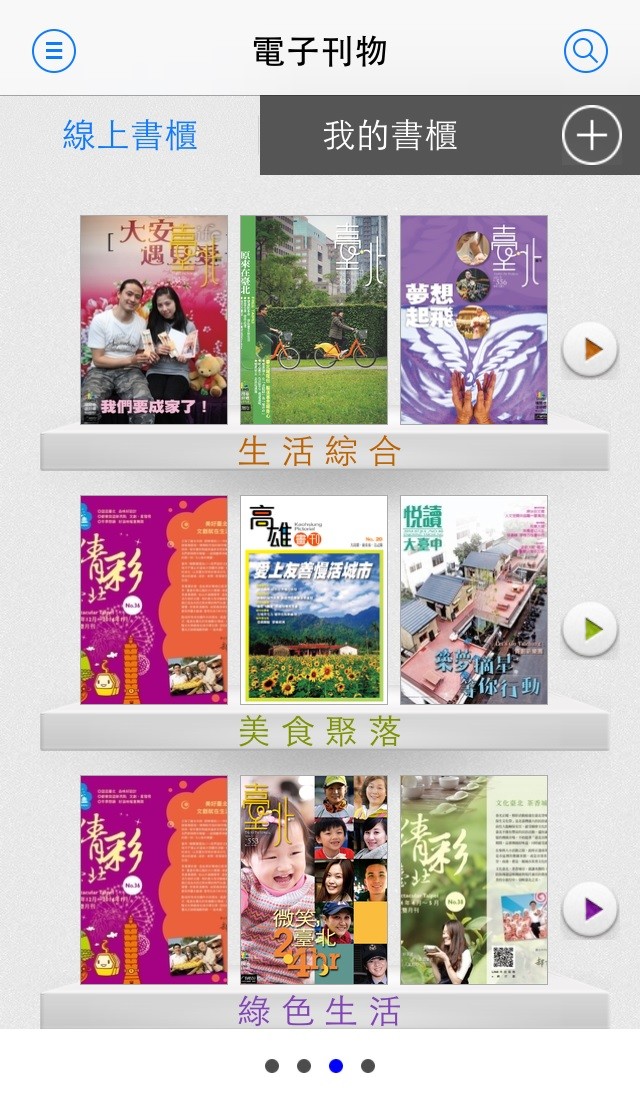Open the 高雄畫刊 sunflower cover
The width and height of the screenshot is (640, 1103).
pyautogui.click(x=314, y=600)
